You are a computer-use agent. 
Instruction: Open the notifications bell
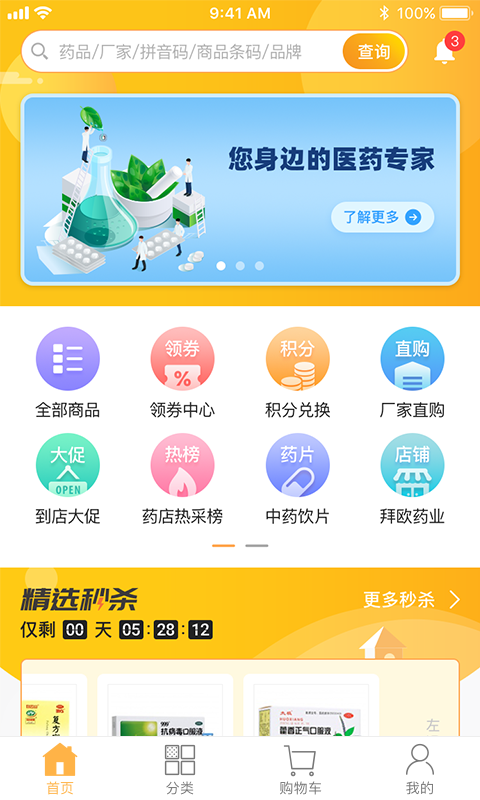pyautogui.click(x=444, y=51)
